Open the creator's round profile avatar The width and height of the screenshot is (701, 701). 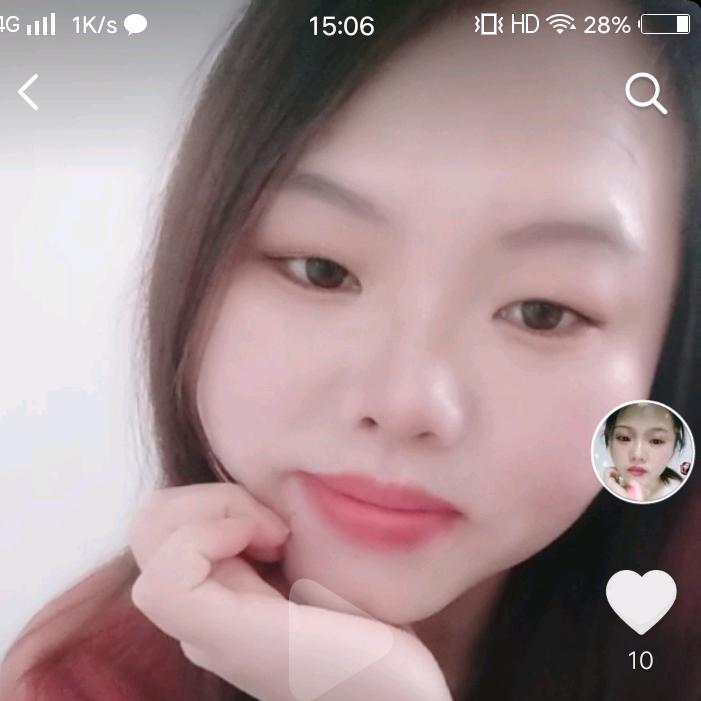642,451
